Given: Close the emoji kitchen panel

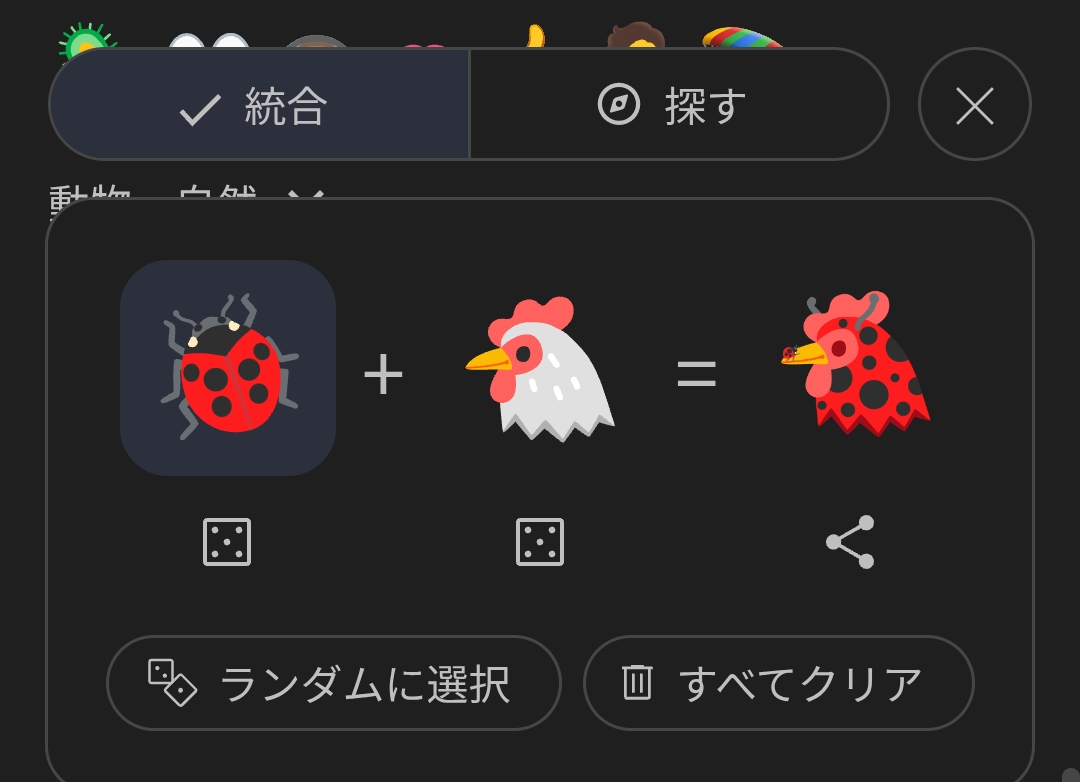Looking at the screenshot, I should point(974,105).
